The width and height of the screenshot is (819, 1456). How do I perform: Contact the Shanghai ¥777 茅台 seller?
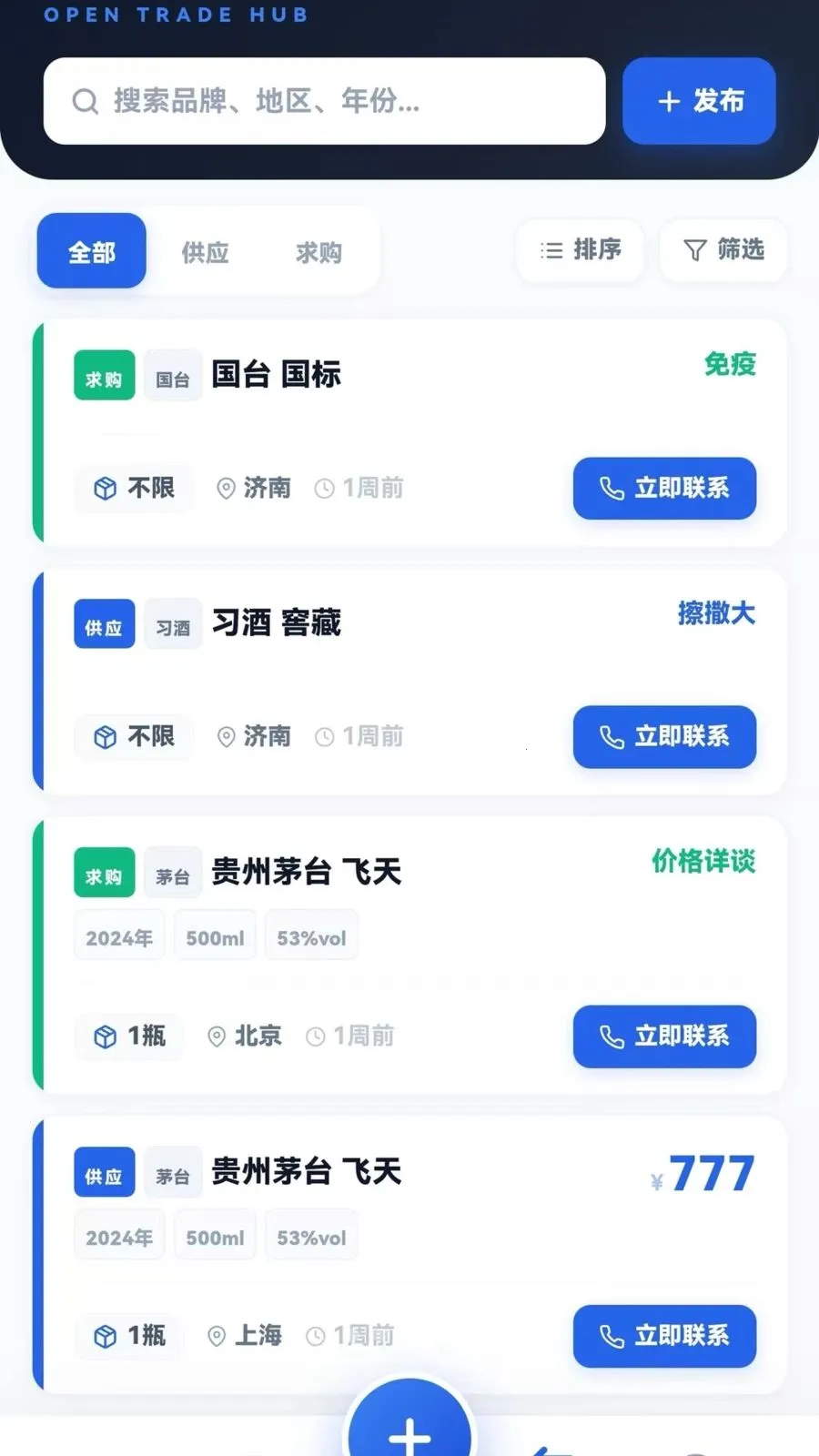point(664,1336)
